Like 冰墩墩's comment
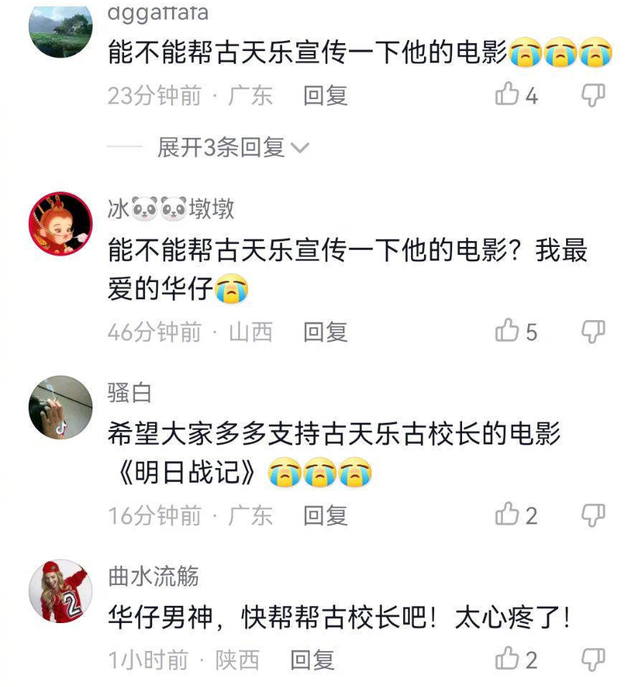Image resolution: width=640 pixels, height=687 pixels. coord(508,331)
